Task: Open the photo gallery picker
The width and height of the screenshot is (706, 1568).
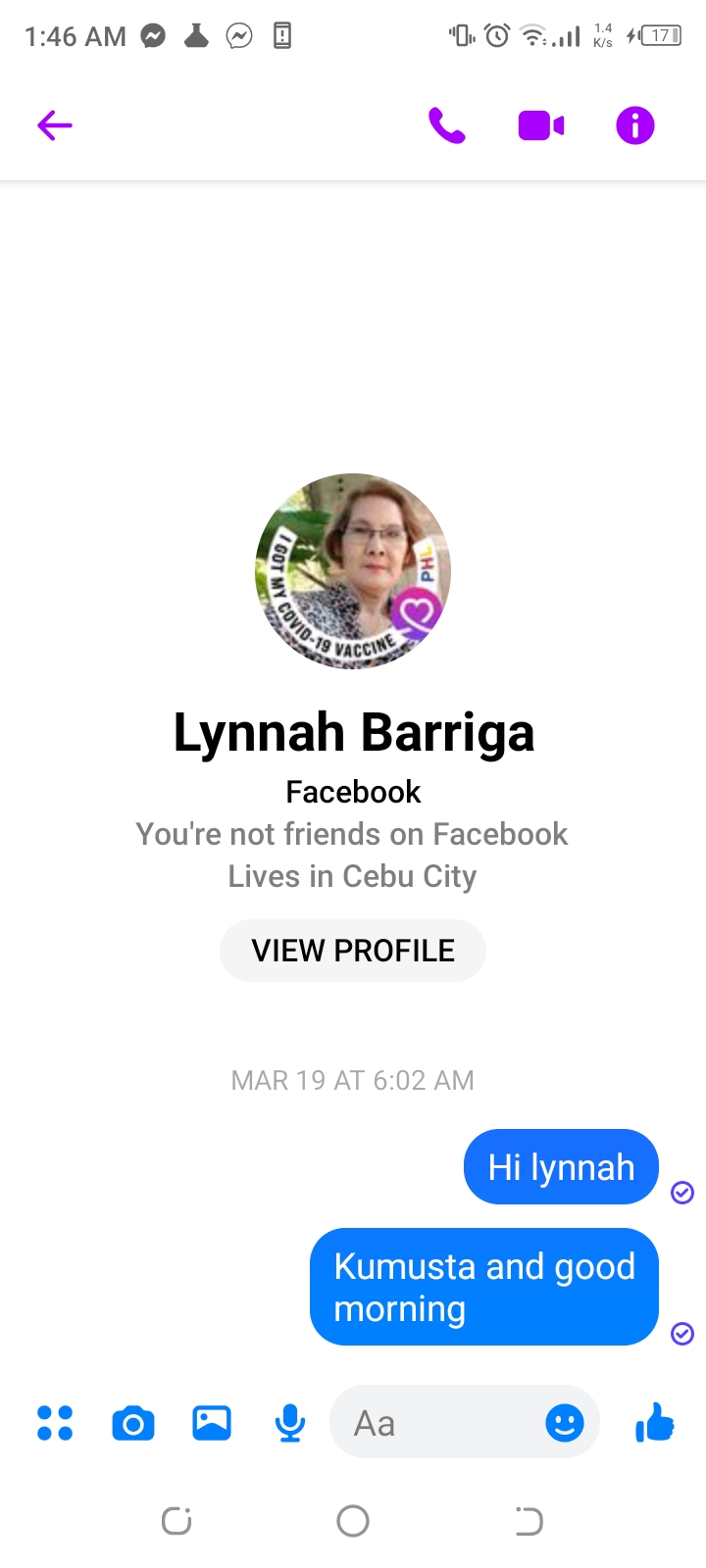Action: pos(212,1423)
